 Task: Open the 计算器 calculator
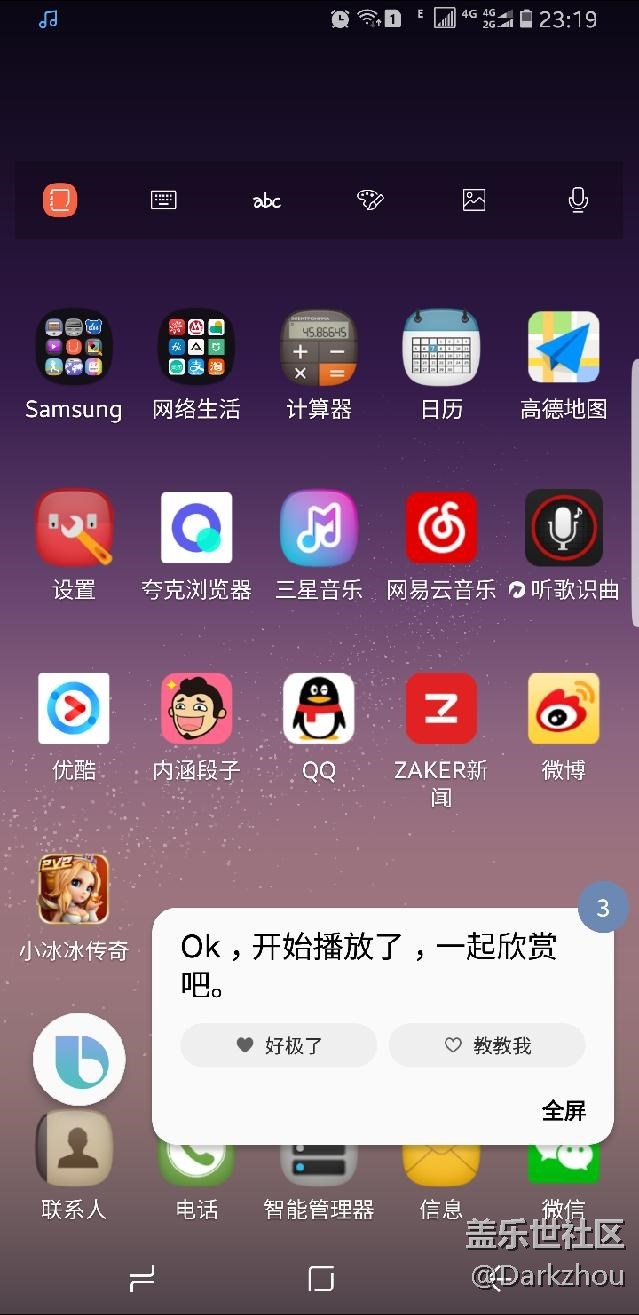(x=319, y=347)
